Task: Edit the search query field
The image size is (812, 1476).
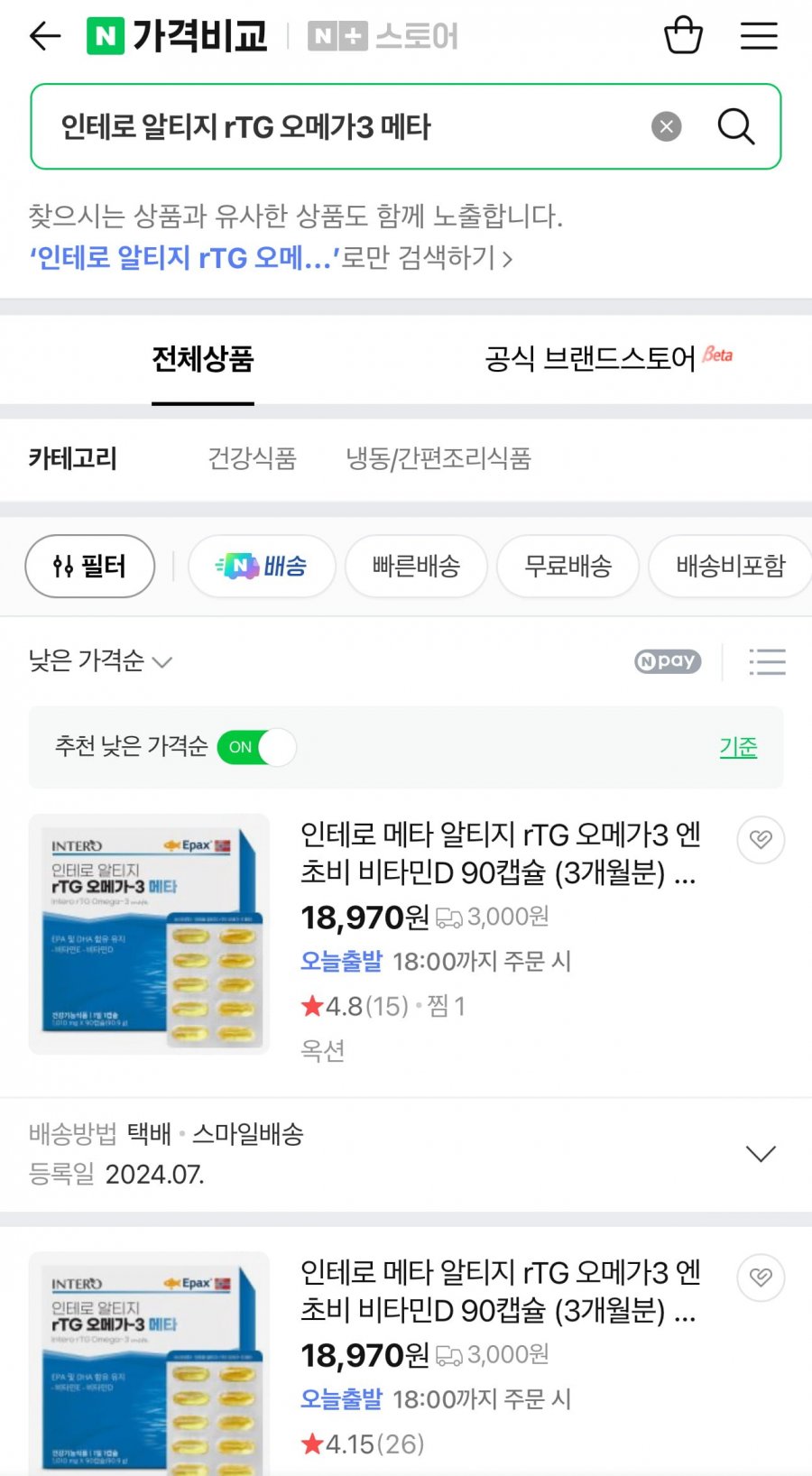Action: click(x=343, y=127)
